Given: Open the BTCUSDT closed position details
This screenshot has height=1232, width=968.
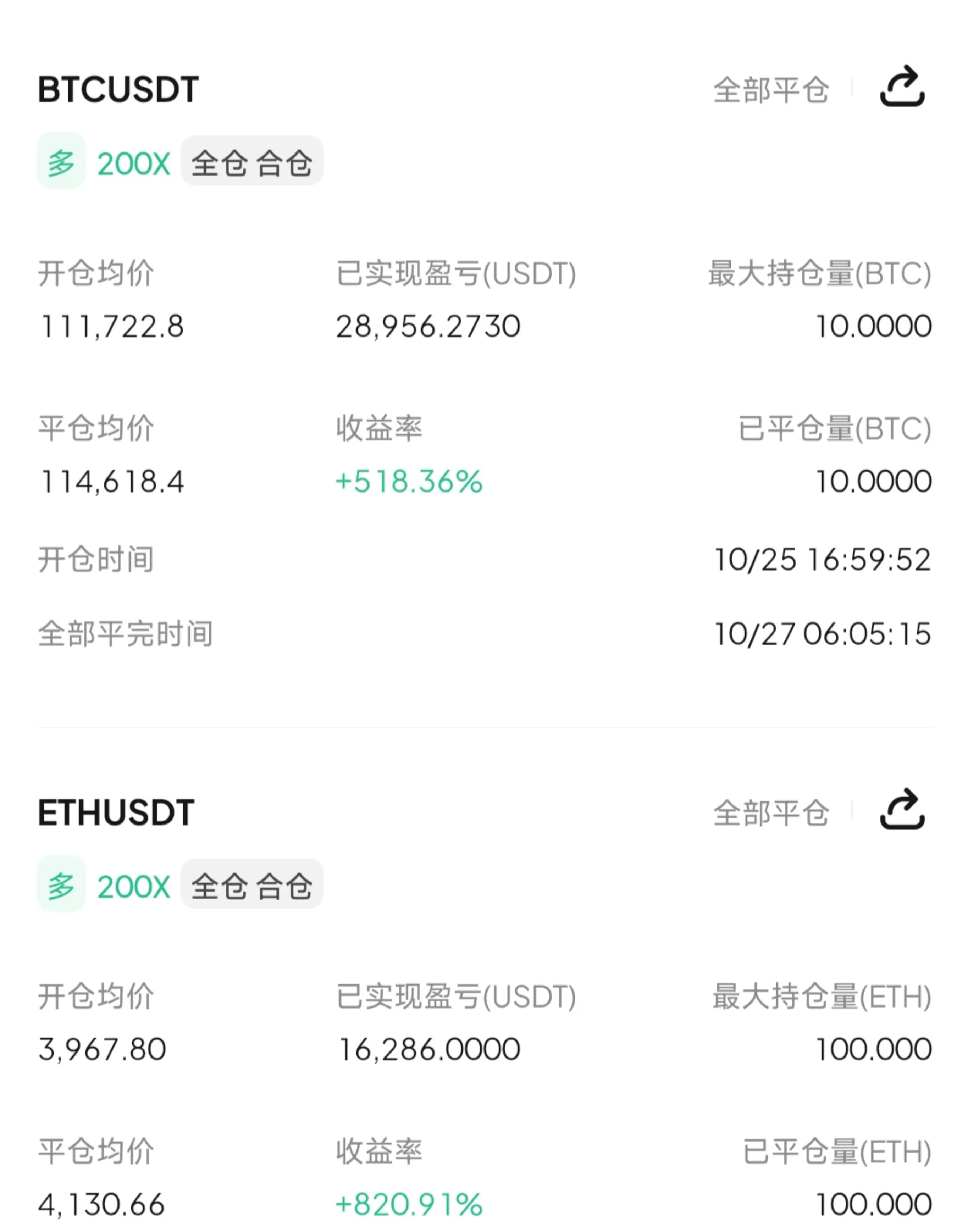Looking at the screenshot, I should point(118,89).
